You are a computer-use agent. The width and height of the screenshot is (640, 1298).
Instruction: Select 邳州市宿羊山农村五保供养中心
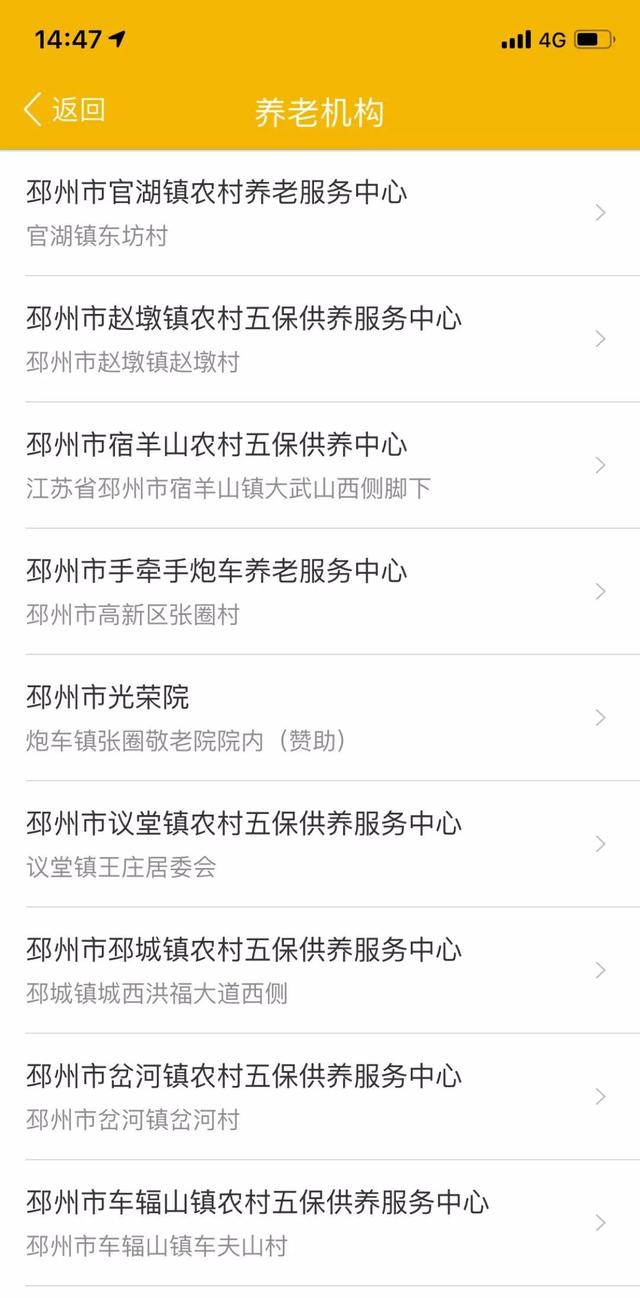coord(320,465)
